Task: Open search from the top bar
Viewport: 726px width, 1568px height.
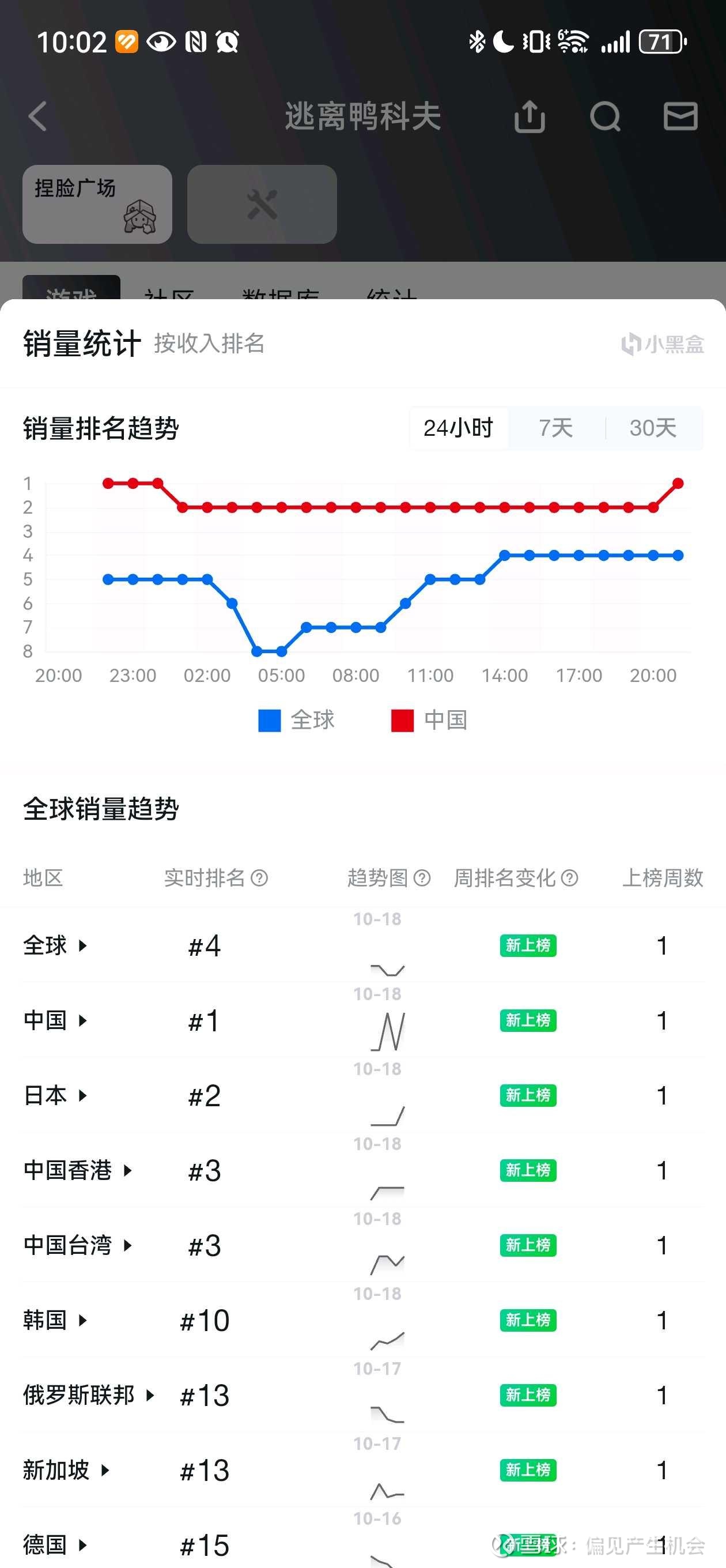Action: coord(605,116)
